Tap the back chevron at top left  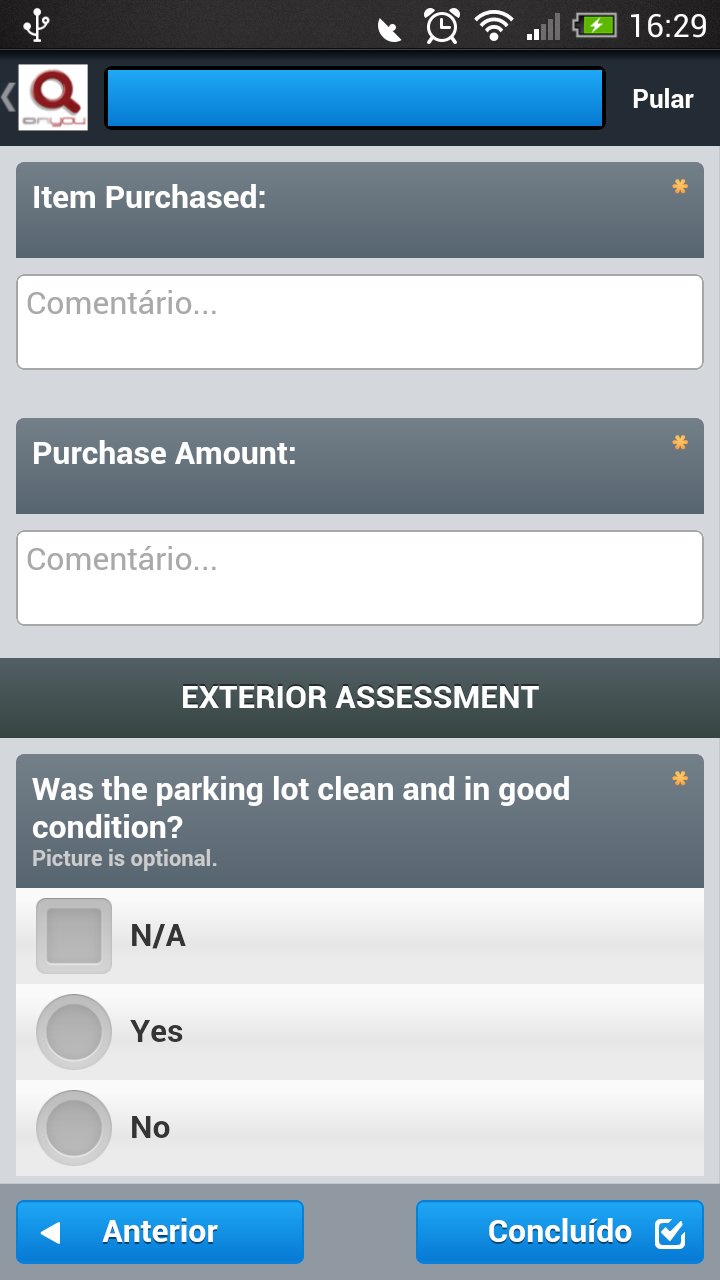pyautogui.click(x=8, y=97)
